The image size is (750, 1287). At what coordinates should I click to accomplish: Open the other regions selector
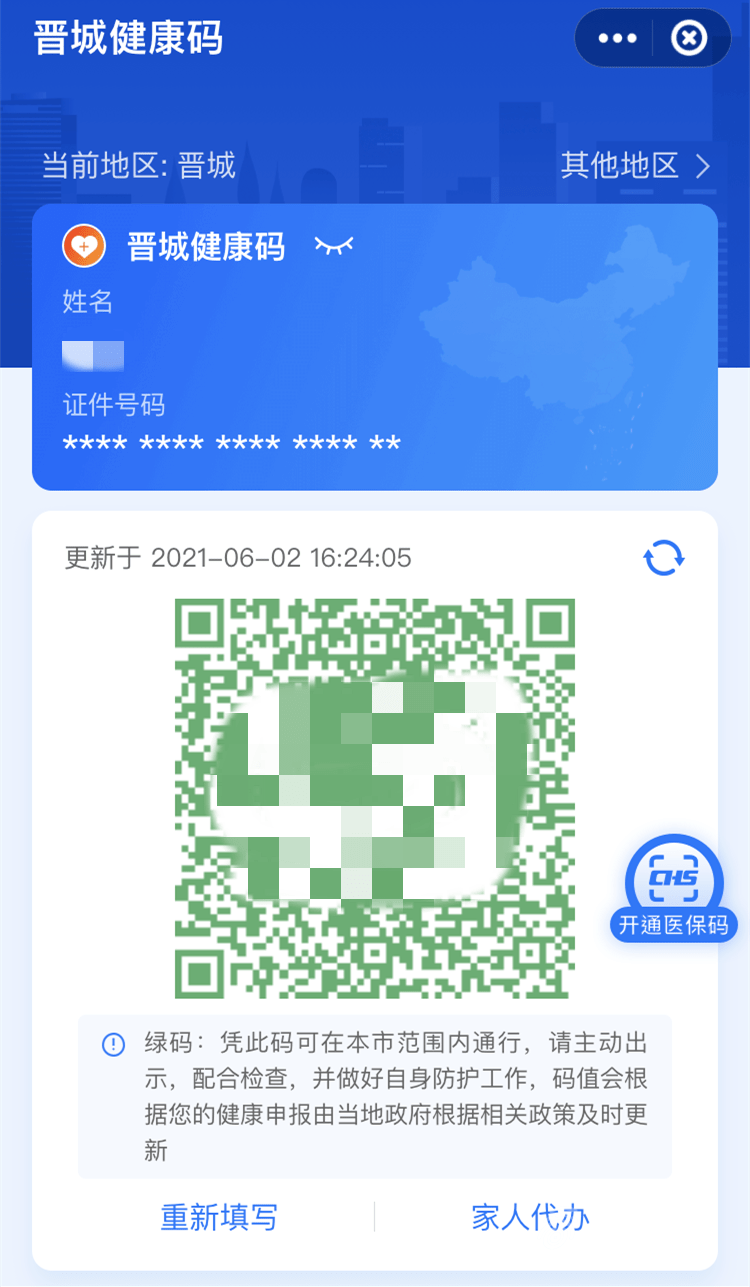coord(620,164)
